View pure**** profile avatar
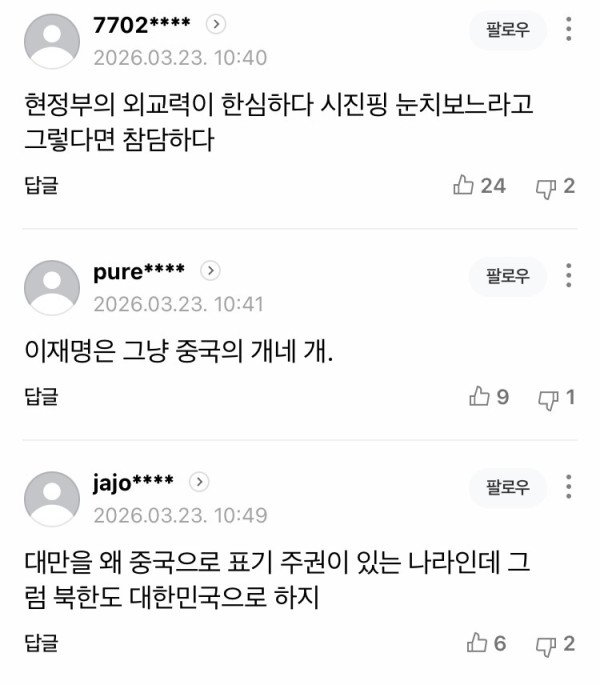Viewport: 600px width, 685px height. [51, 288]
